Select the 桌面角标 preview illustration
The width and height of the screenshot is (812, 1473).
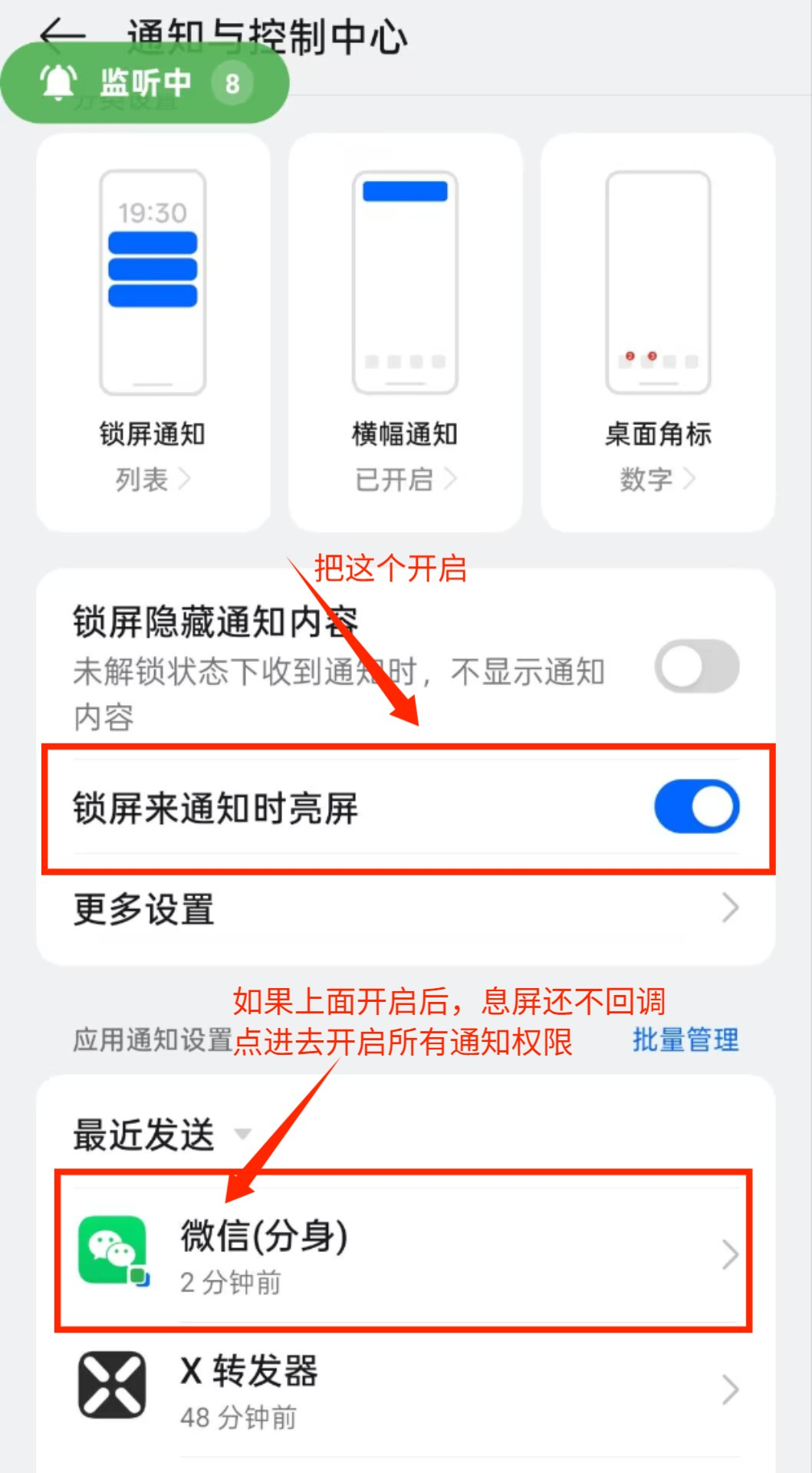658,284
